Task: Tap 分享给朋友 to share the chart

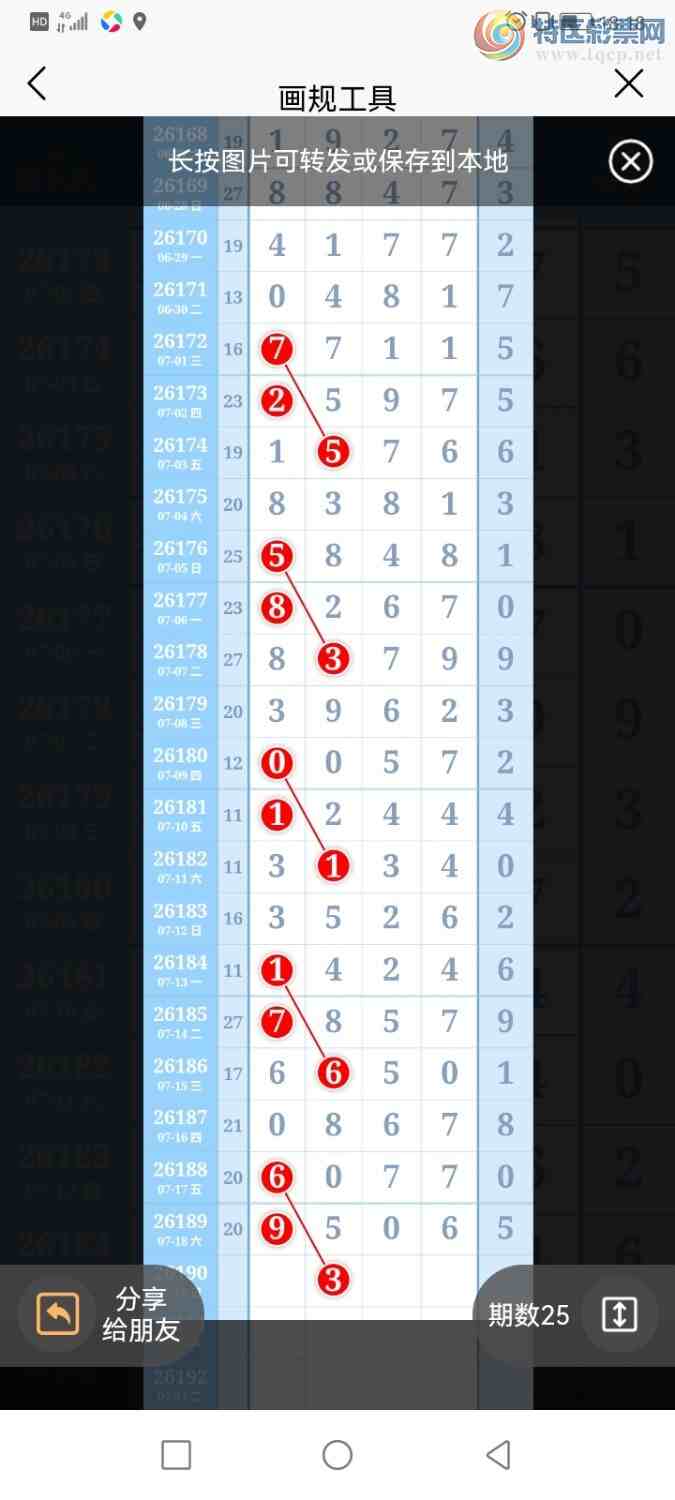Action: tap(110, 1314)
